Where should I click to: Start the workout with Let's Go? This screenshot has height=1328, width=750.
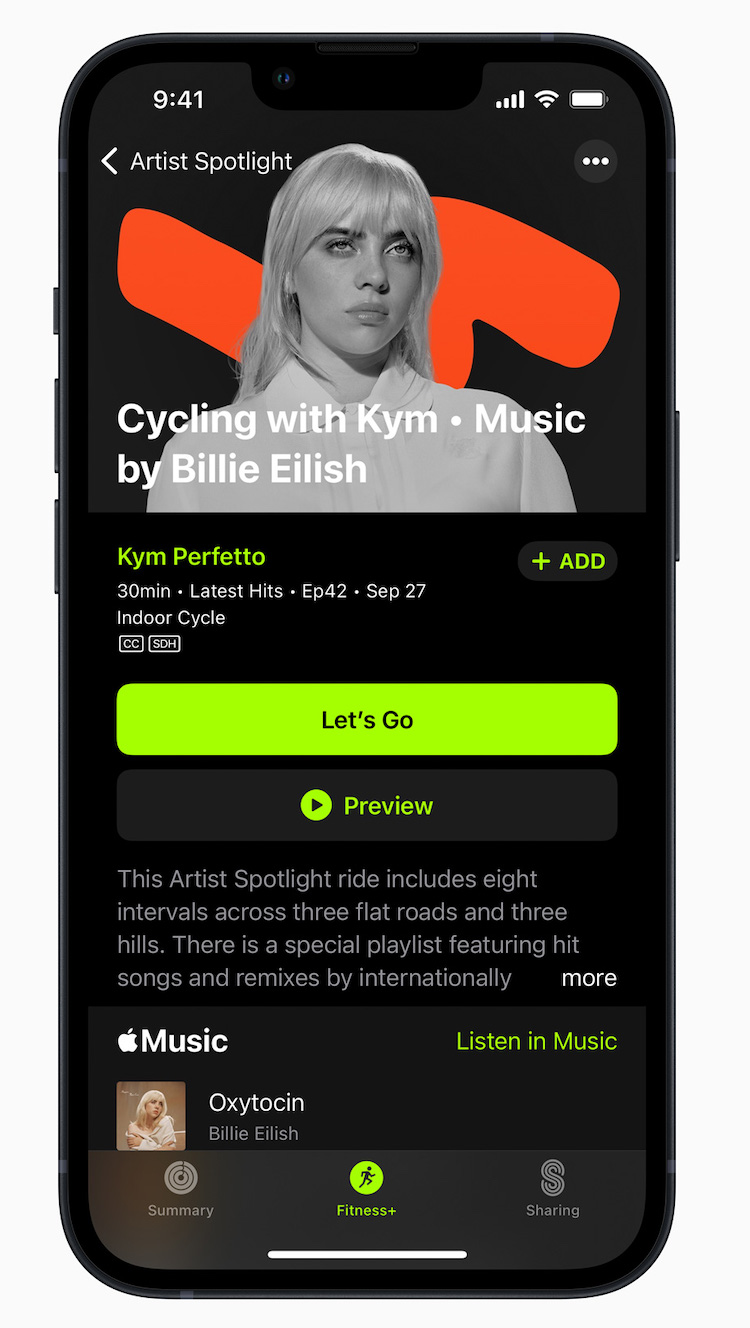367,720
